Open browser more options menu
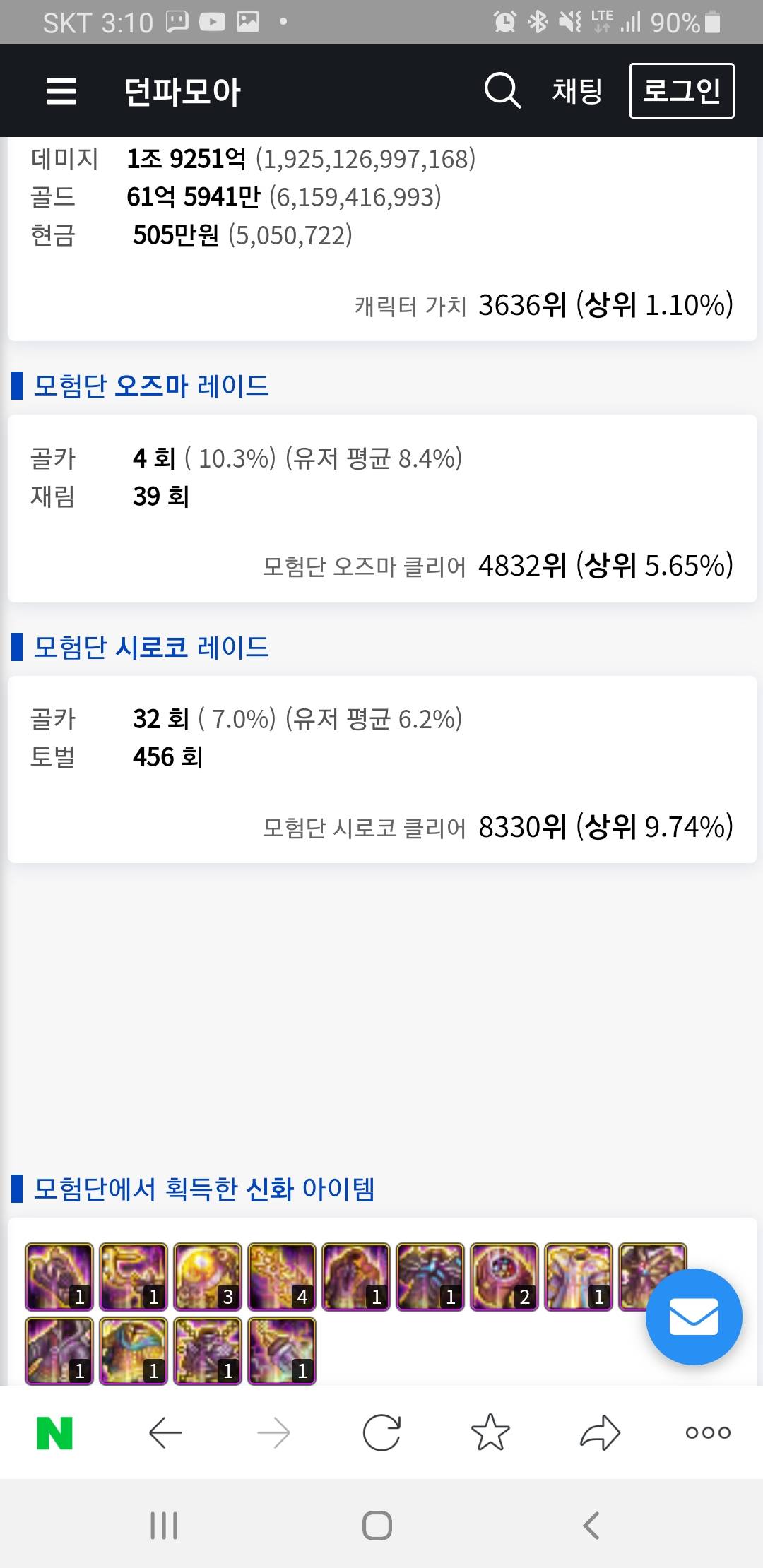 (708, 1433)
